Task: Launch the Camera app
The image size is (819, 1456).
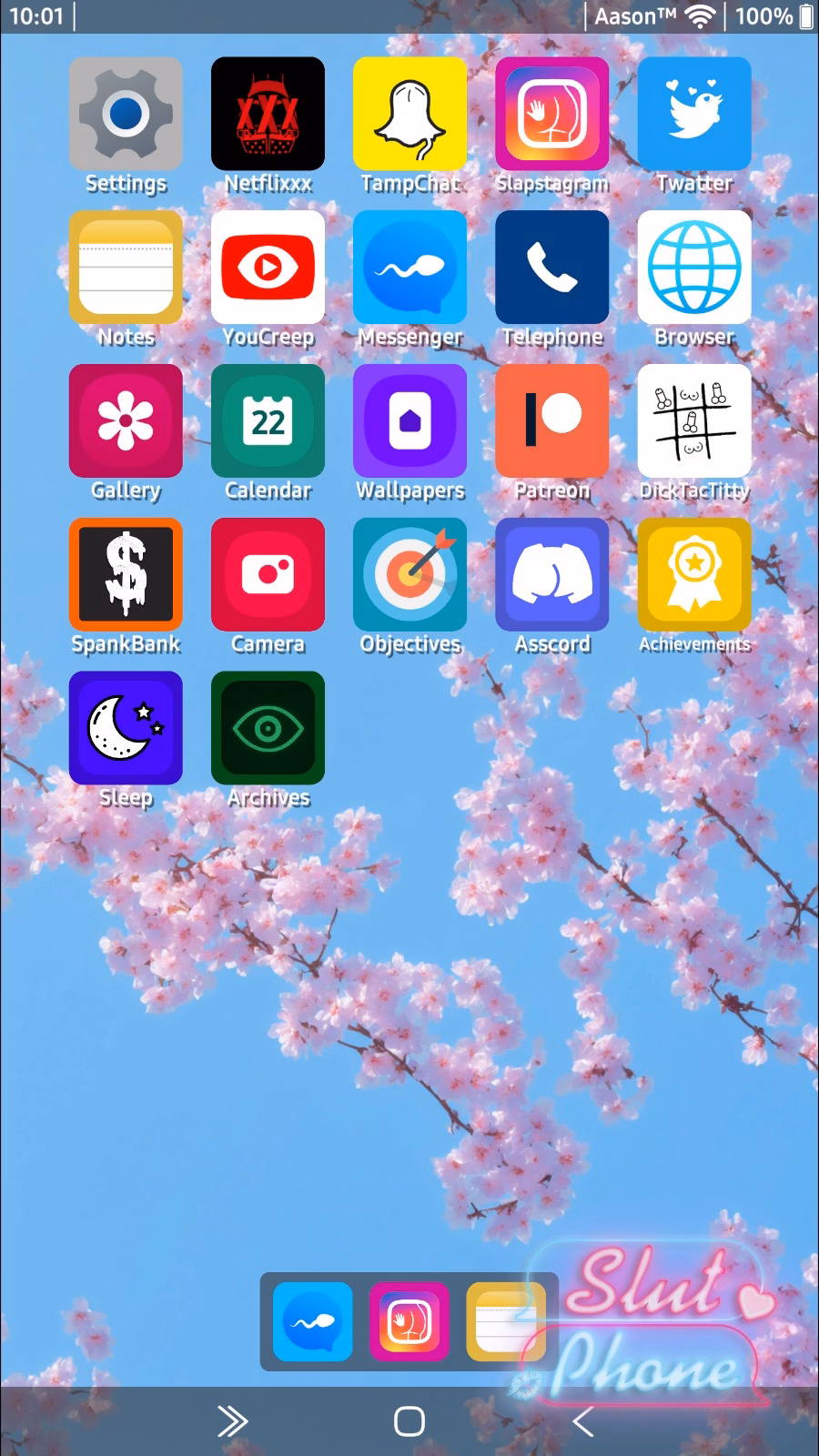Action: click(x=268, y=575)
